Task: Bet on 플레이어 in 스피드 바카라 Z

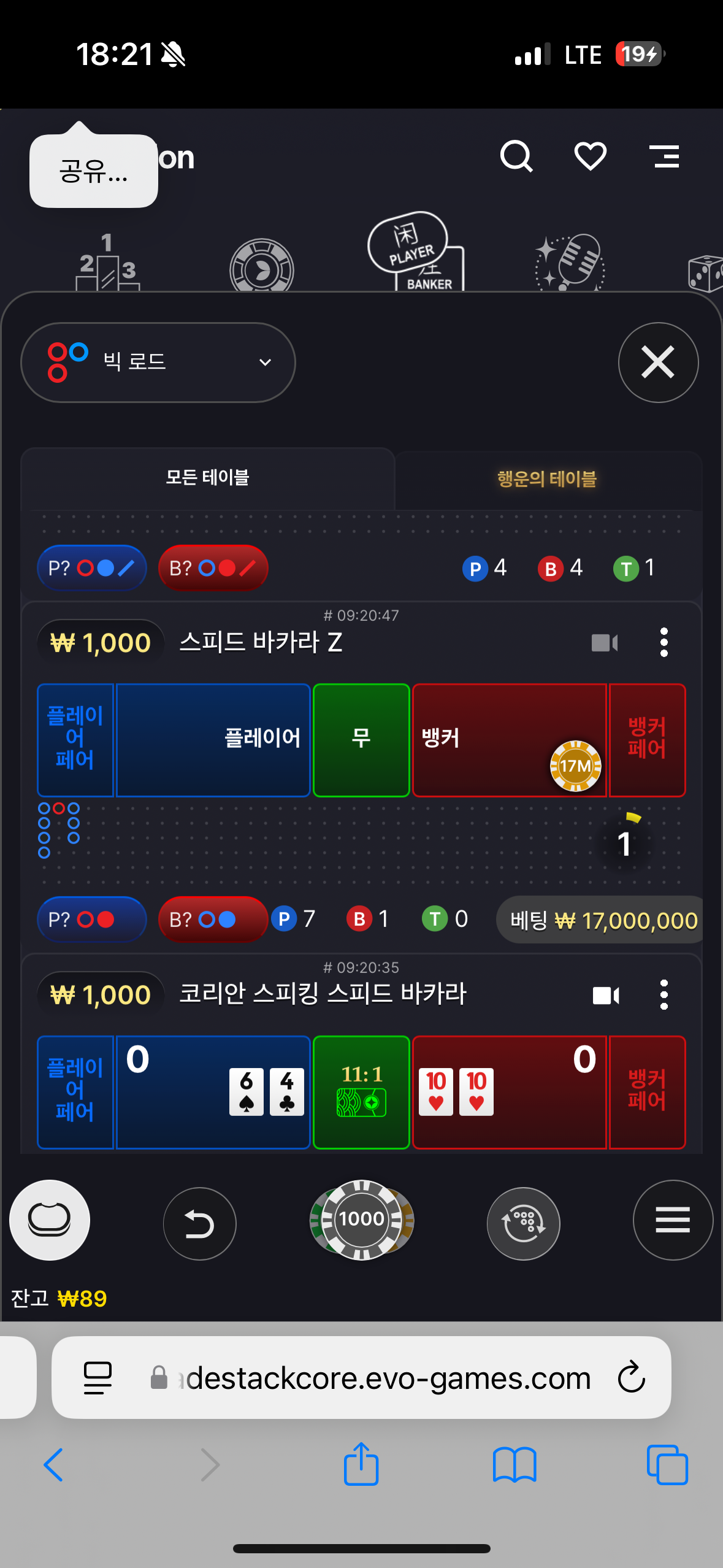Action: click(x=213, y=740)
